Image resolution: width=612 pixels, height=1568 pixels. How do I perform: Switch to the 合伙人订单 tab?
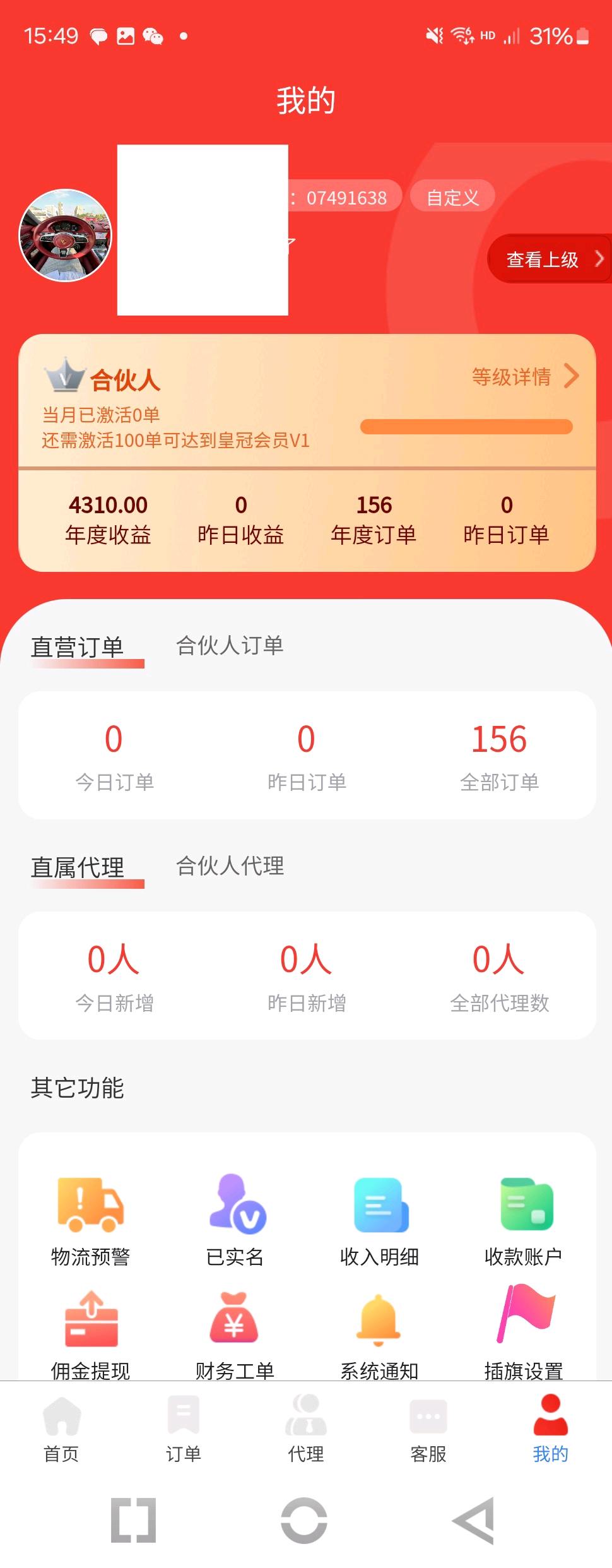tap(230, 645)
